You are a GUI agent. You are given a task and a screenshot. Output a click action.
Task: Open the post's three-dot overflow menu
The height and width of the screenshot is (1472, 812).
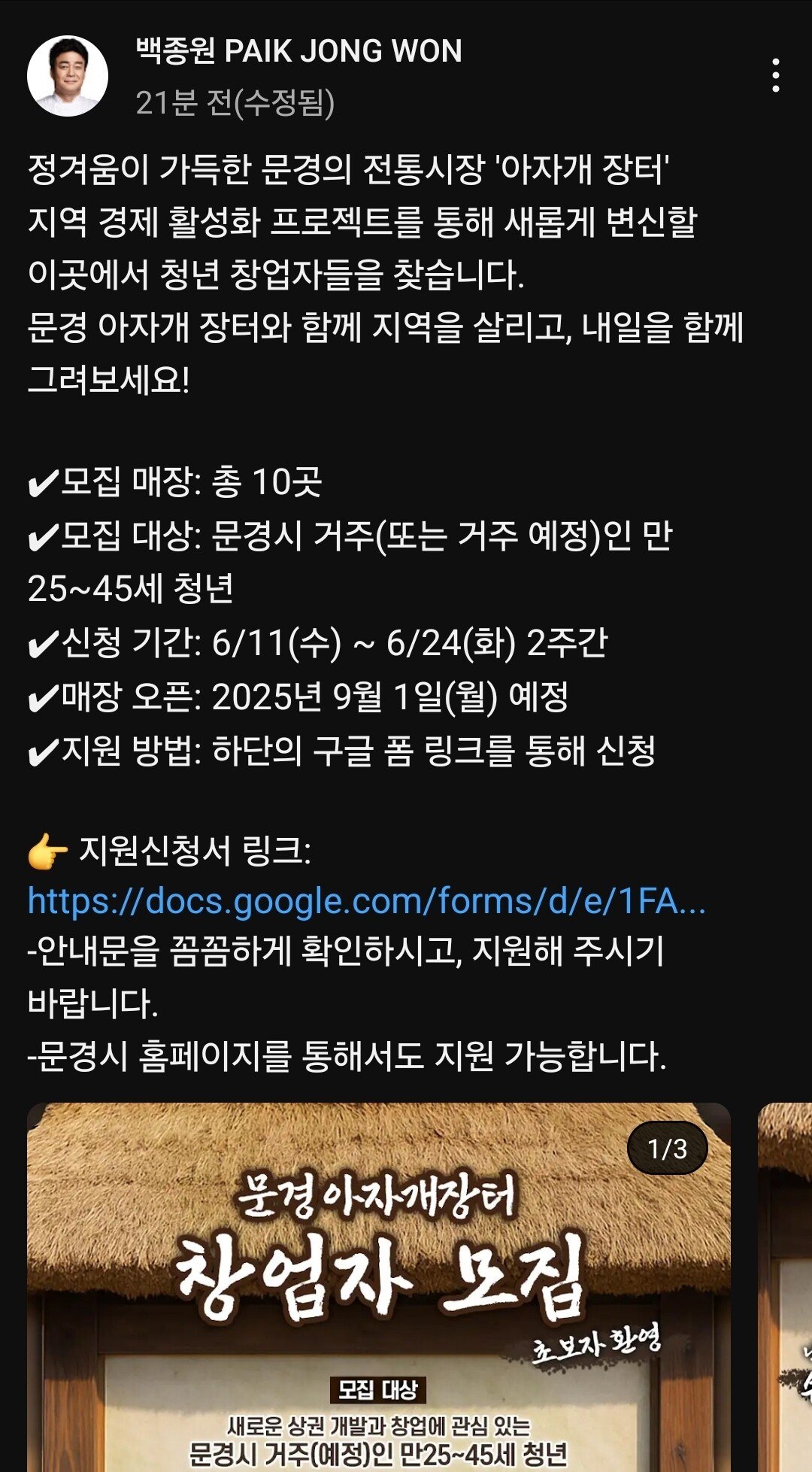(775, 76)
